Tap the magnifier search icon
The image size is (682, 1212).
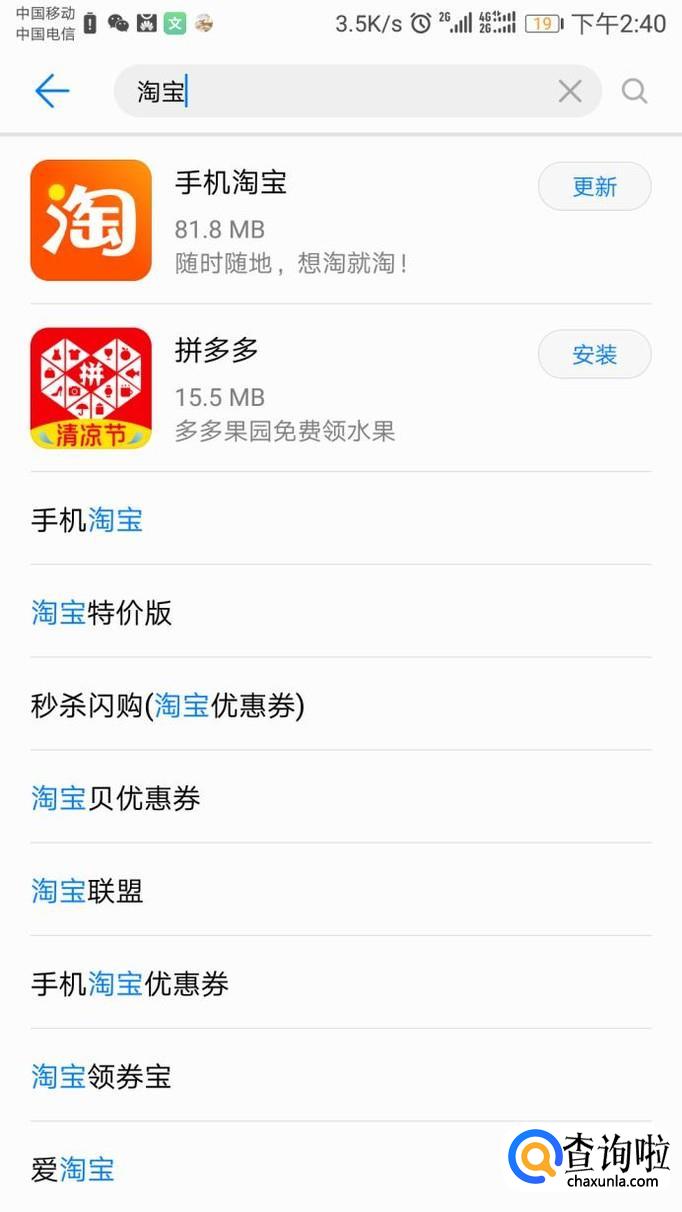pos(634,92)
